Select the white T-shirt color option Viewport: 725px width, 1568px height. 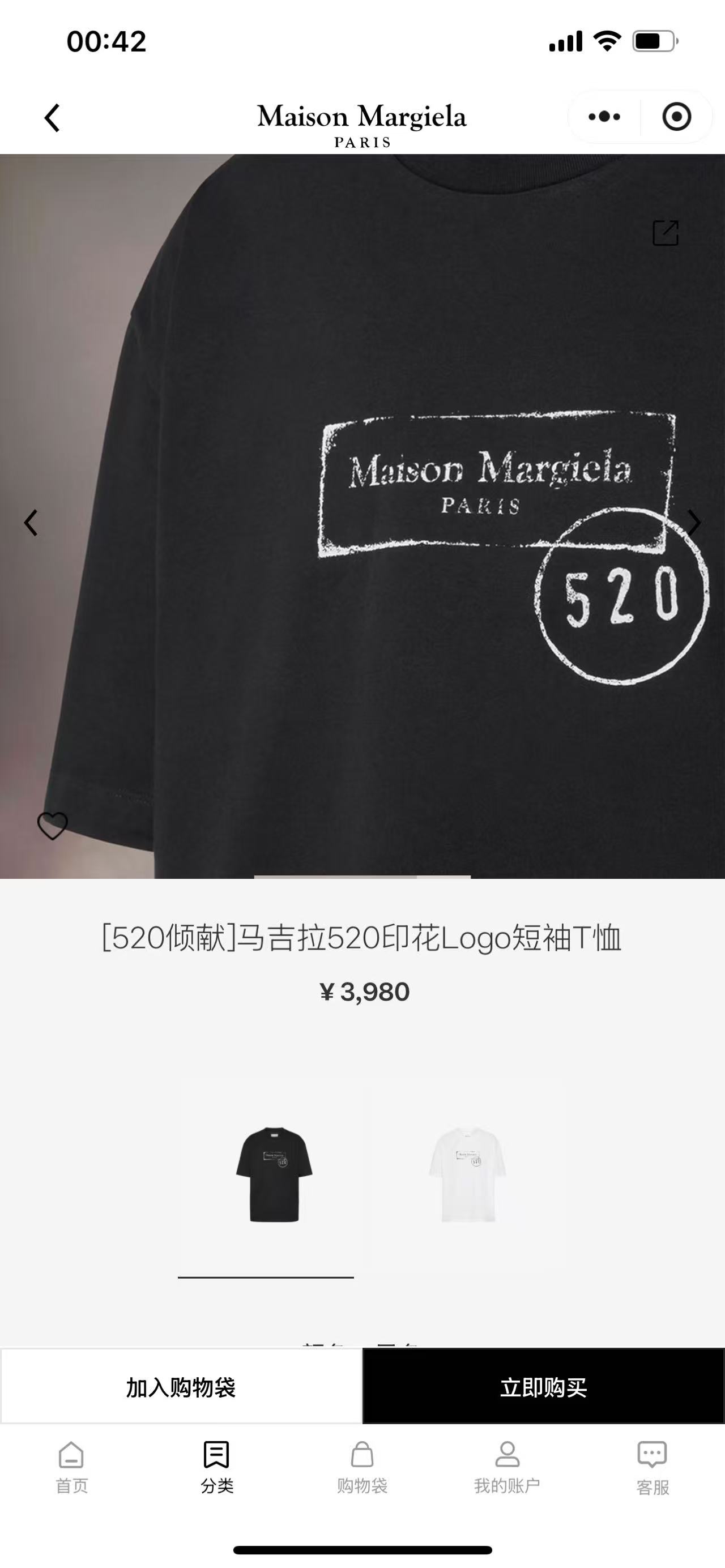point(467,1174)
